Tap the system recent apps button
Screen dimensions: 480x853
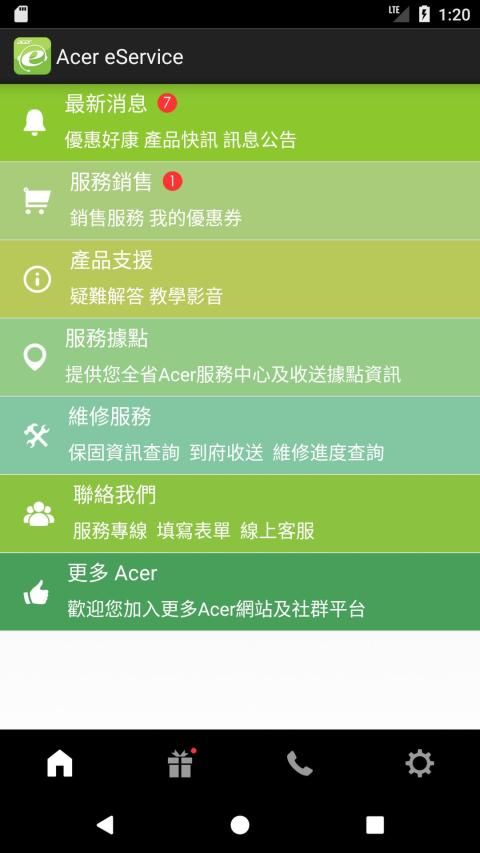pos(375,825)
